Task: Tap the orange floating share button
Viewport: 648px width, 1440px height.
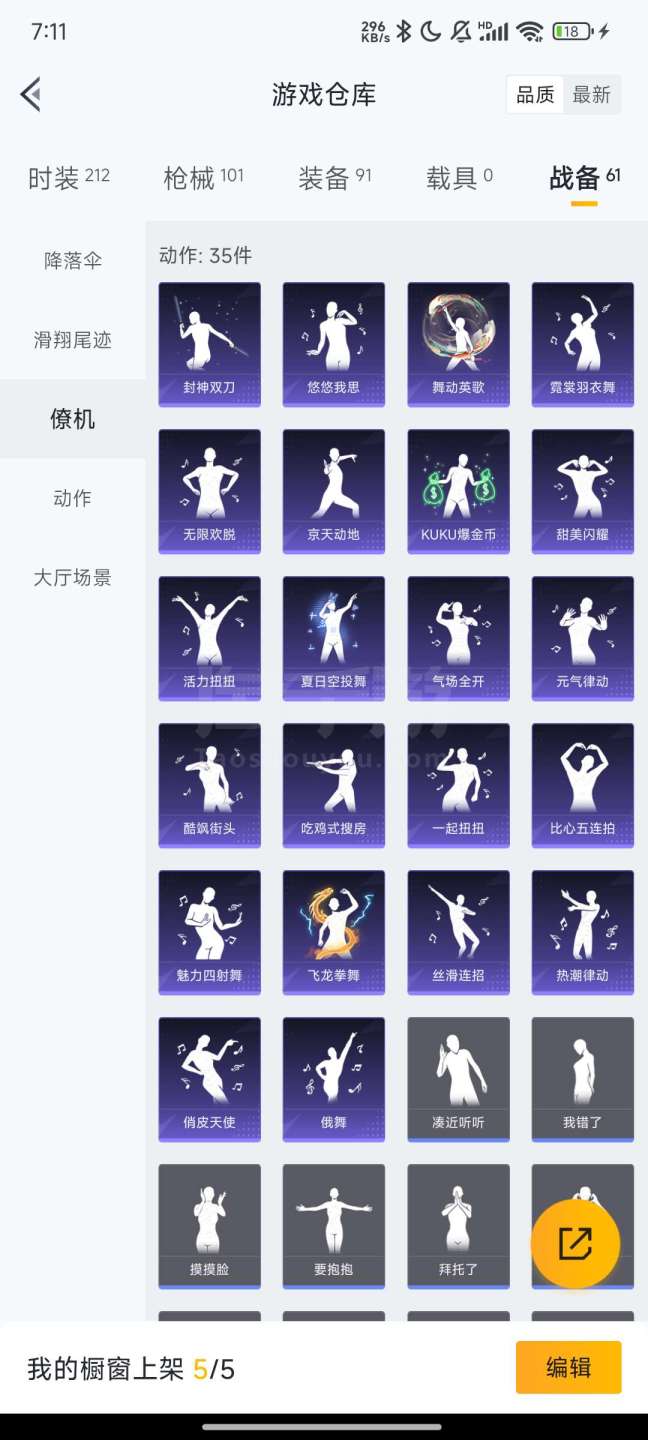Action: [575, 1244]
